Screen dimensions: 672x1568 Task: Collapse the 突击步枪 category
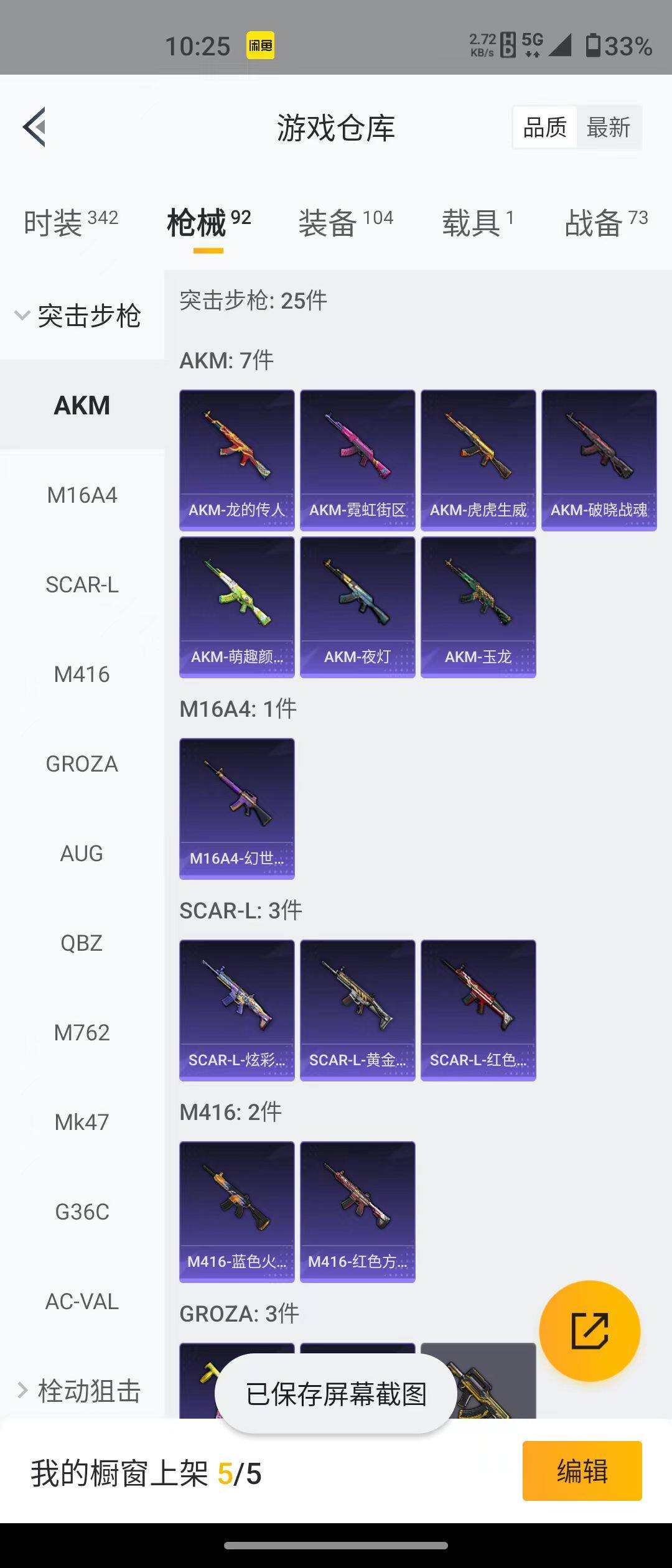(x=81, y=315)
